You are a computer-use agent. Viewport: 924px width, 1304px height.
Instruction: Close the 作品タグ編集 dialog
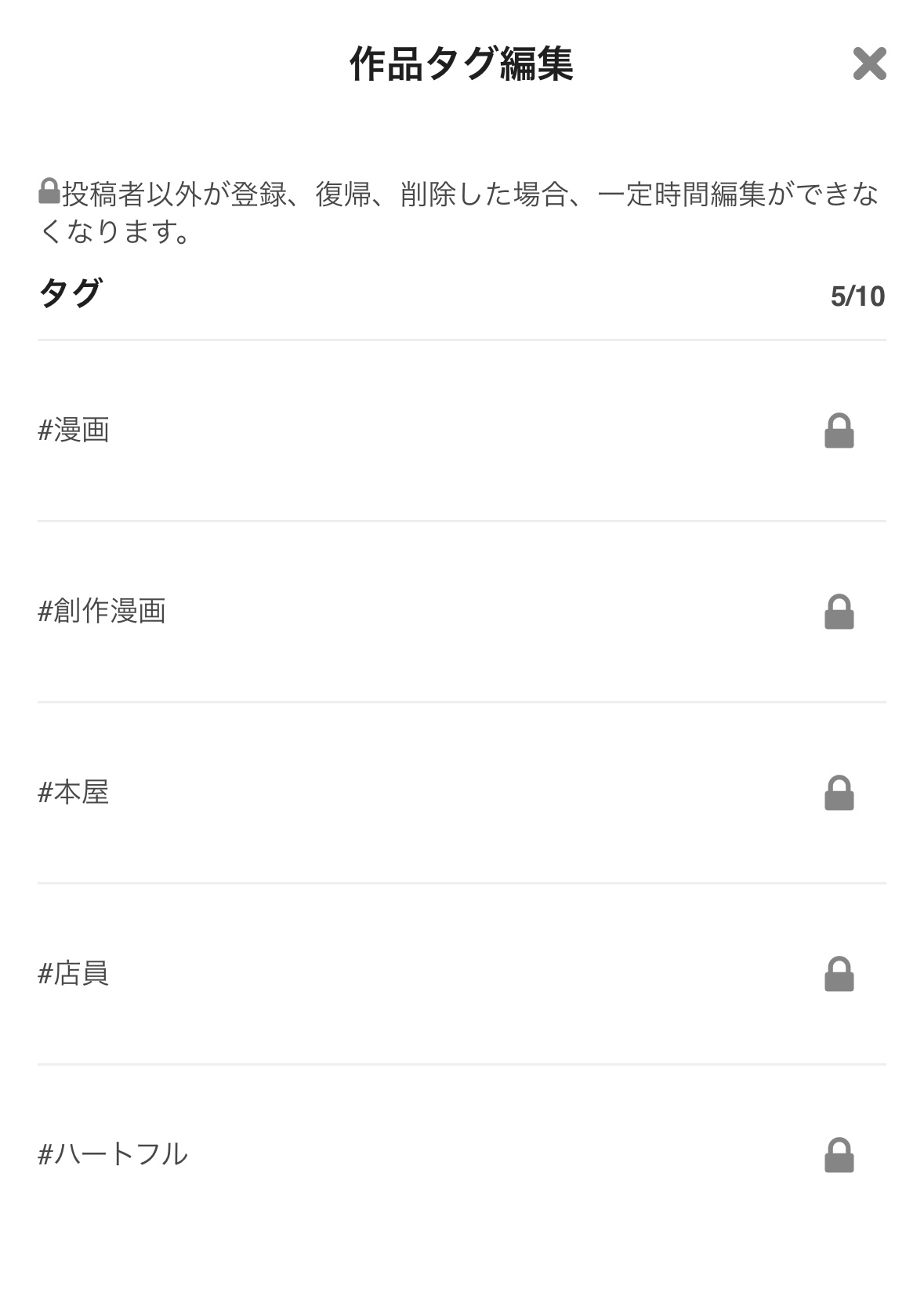pos(869,64)
